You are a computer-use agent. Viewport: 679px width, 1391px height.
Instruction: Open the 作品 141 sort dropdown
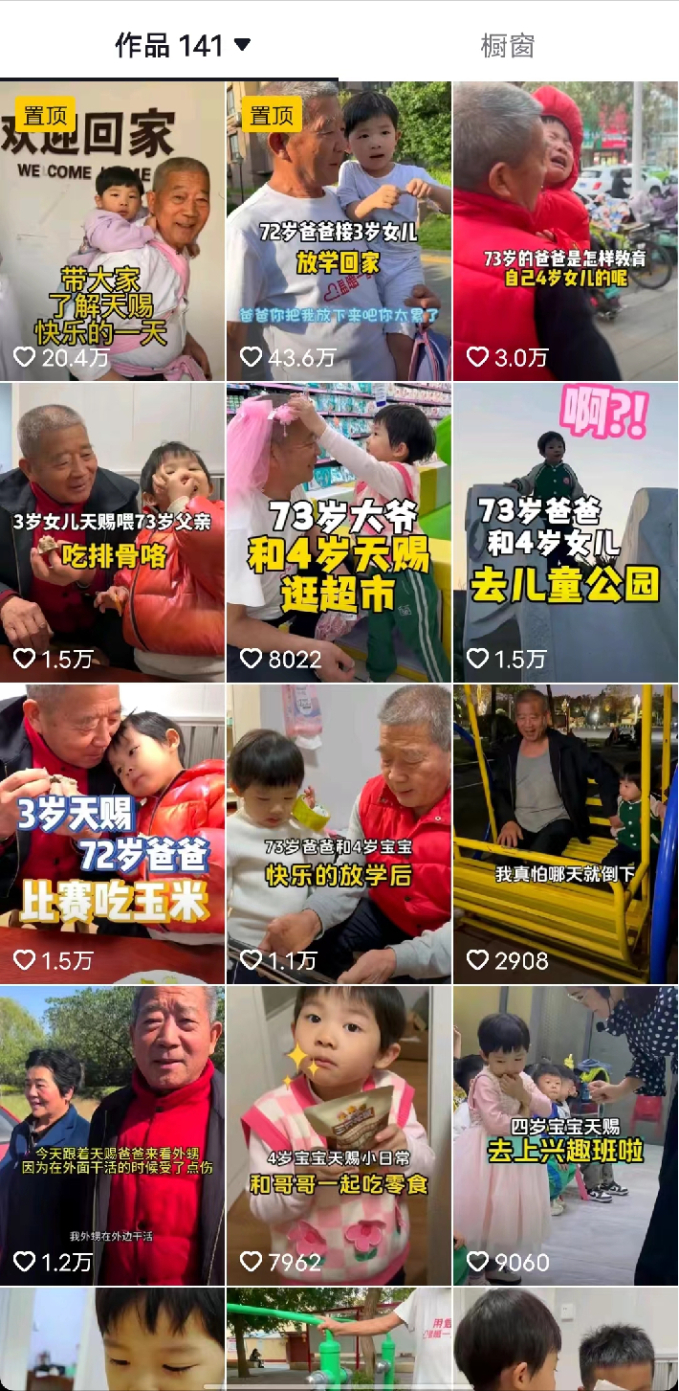click(x=182, y=45)
